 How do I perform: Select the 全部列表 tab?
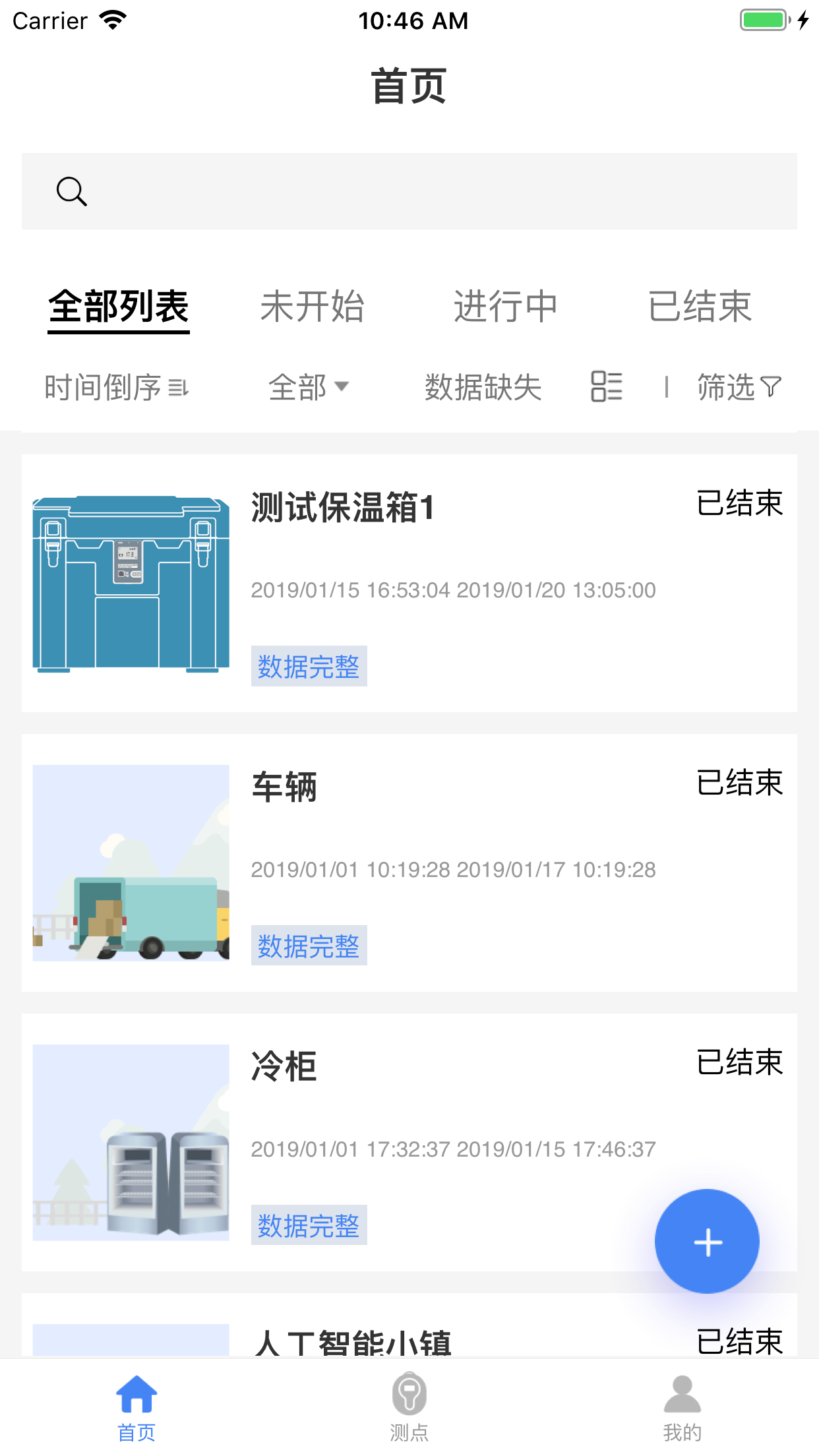coord(119,307)
